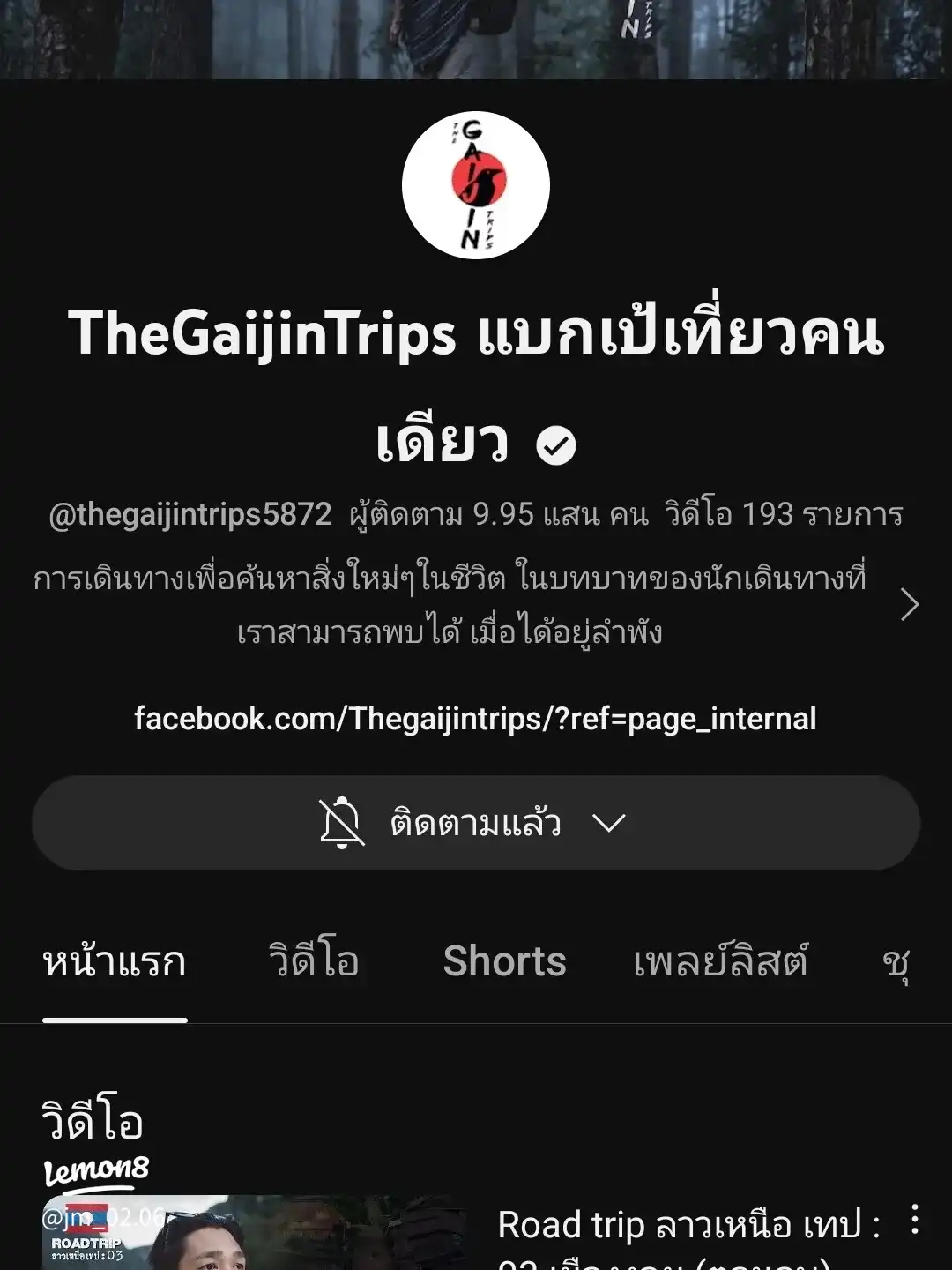Click the verified checkmark badge
The height and width of the screenshot is (1270, 952).
tap(556, 444)
